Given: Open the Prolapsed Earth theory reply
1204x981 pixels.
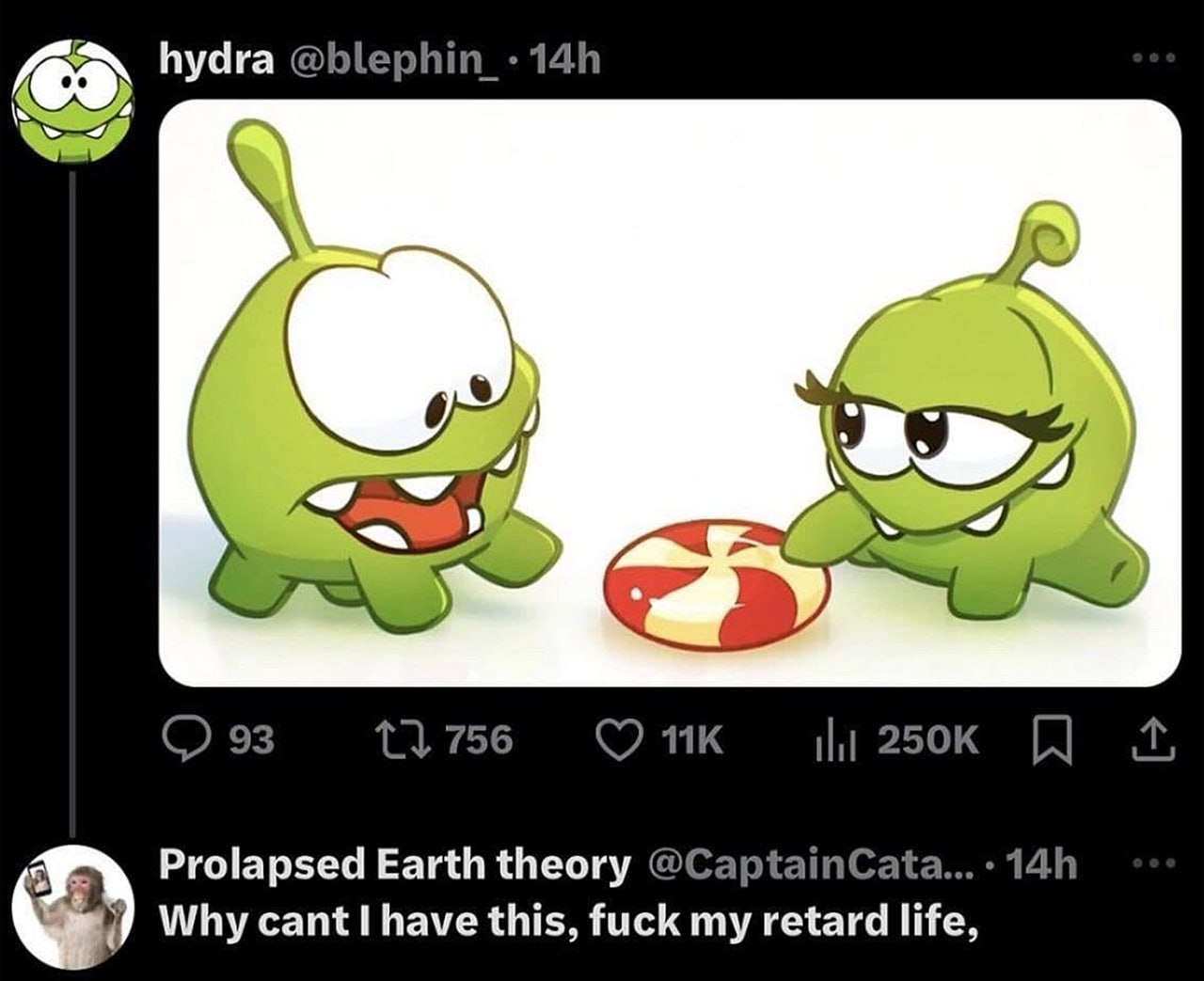Looking at the screenshot, I should [x=568, y=922].
